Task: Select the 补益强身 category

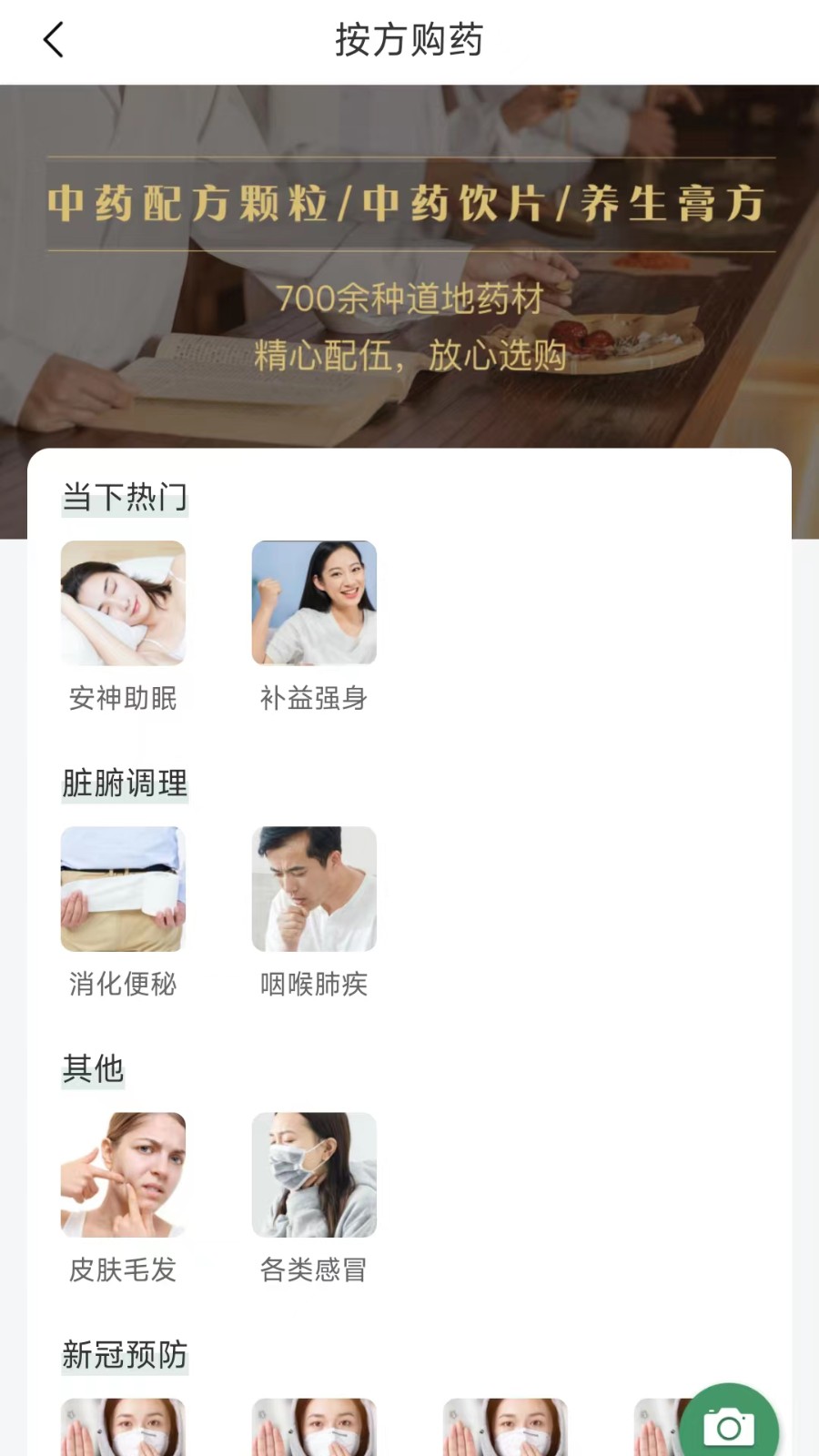Action: pyautogui.click(x=314, y=603)
